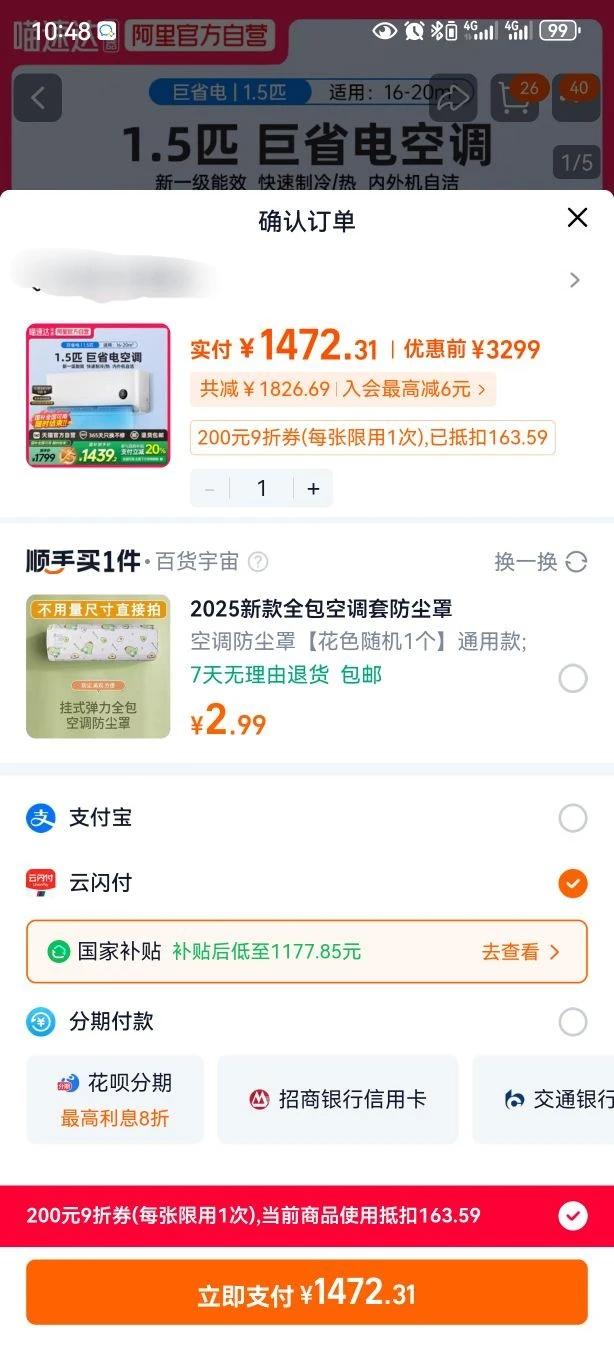
Task: Choose 云闪付 as payment method
Action: coord(572,883)
